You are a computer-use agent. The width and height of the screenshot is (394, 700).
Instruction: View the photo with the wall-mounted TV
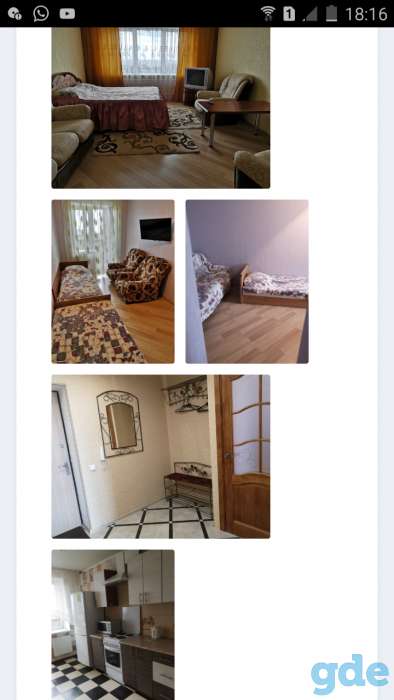[113, 281]
